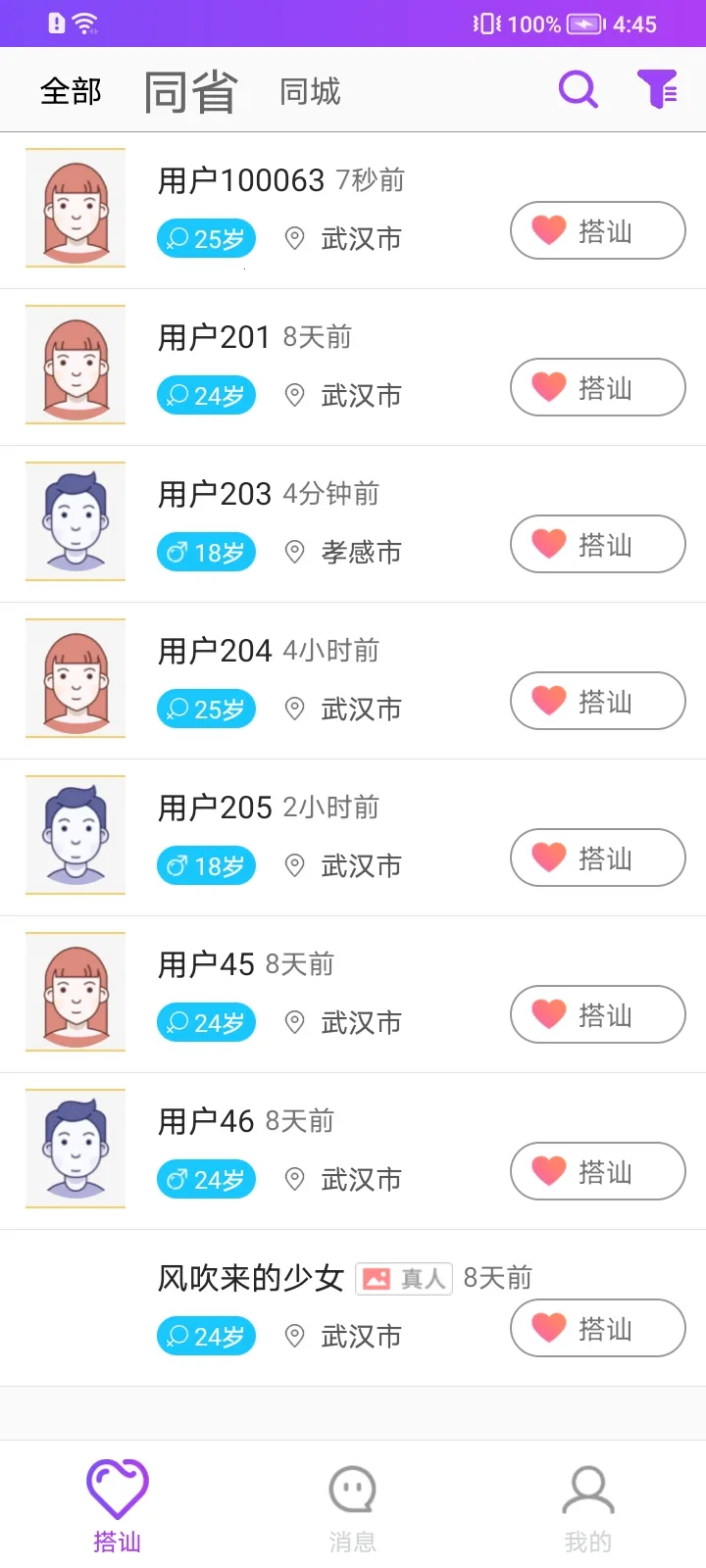The image size is (706, 1568).
Task: Send 搭讪 to 用户201
Action: pyautogui.click(x=597, y=387)
